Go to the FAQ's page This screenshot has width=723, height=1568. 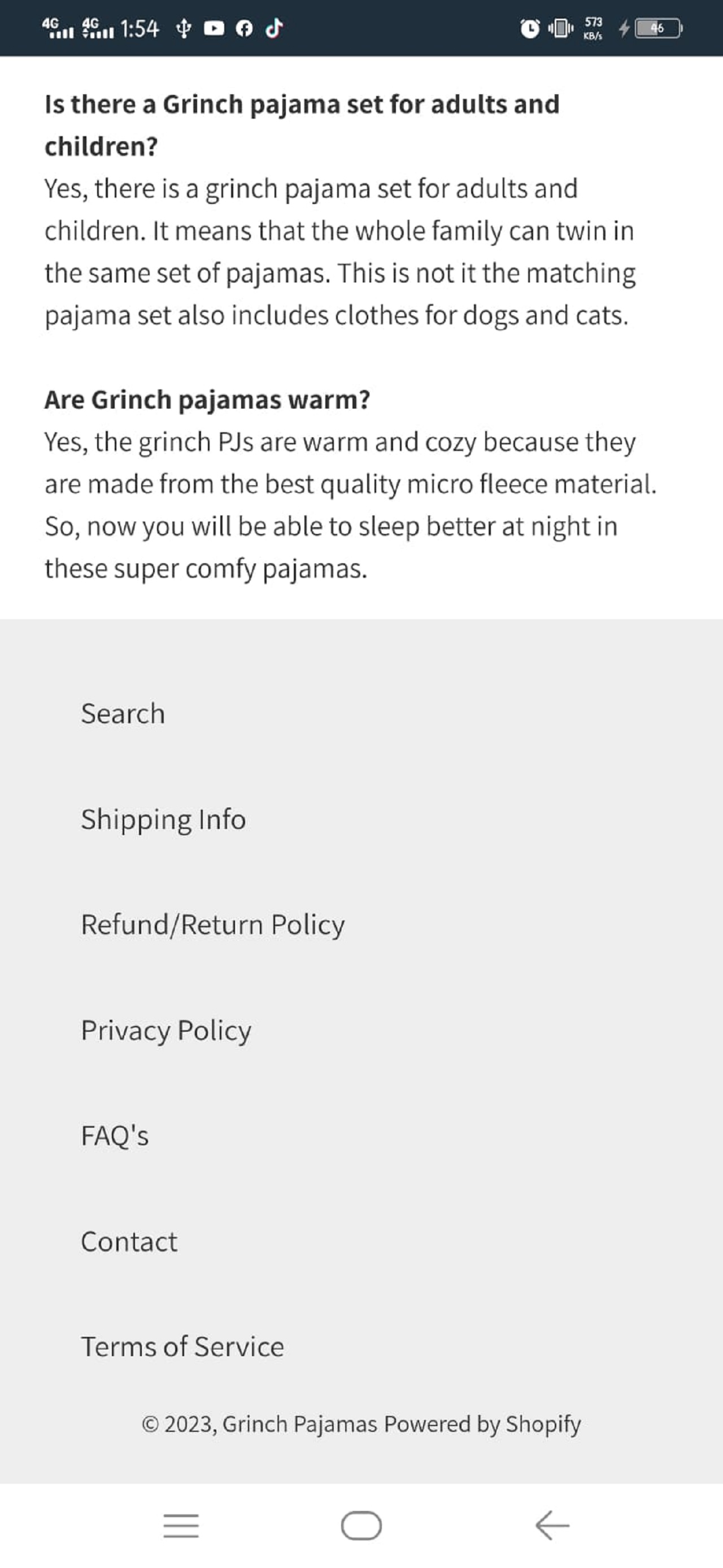point(115,1136)
